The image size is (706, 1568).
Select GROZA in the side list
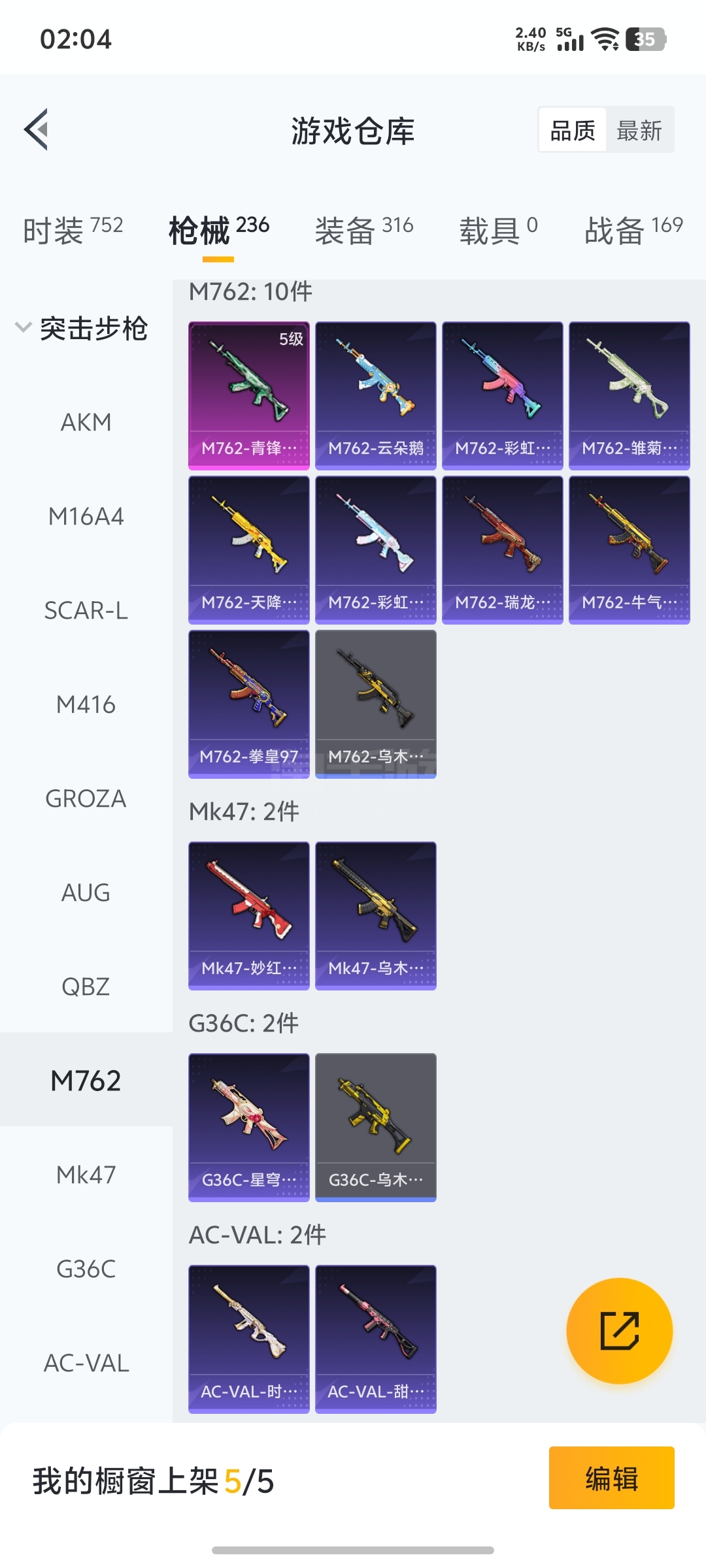[x=86, y=799]
